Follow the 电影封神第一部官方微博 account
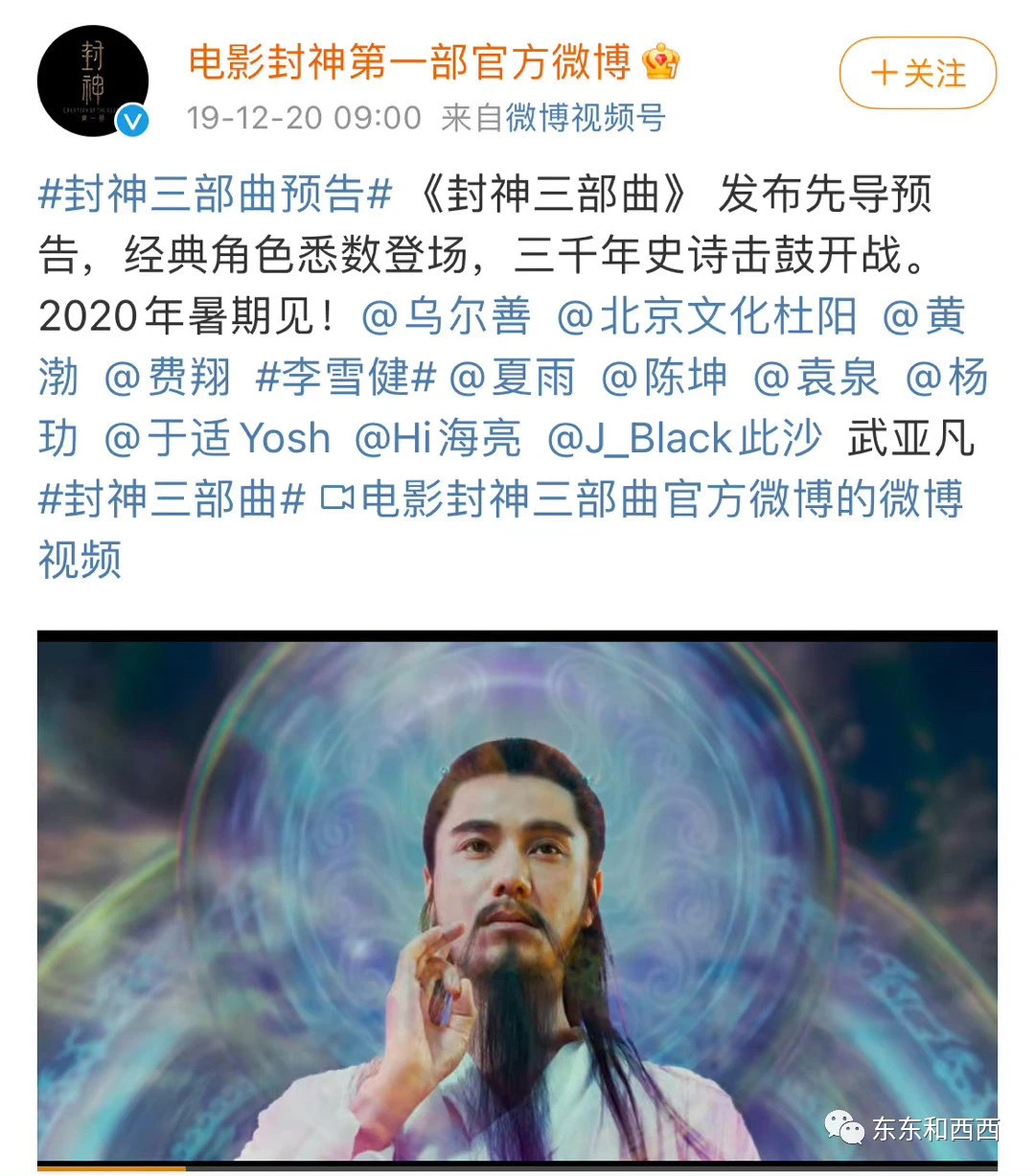 pyautogui.click(x=917, y=73)
